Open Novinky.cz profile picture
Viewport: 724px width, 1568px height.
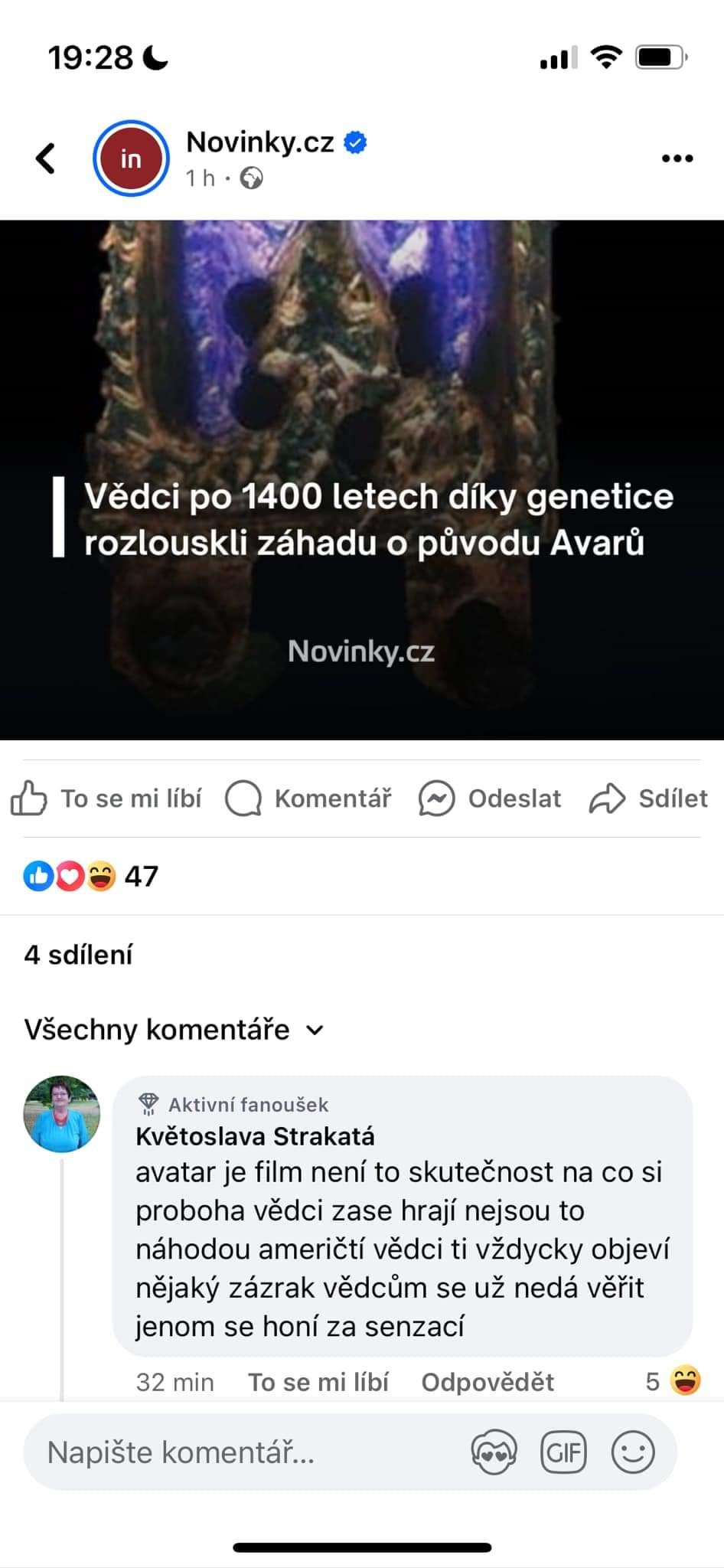pyautogui.click(x=131, y=158)
